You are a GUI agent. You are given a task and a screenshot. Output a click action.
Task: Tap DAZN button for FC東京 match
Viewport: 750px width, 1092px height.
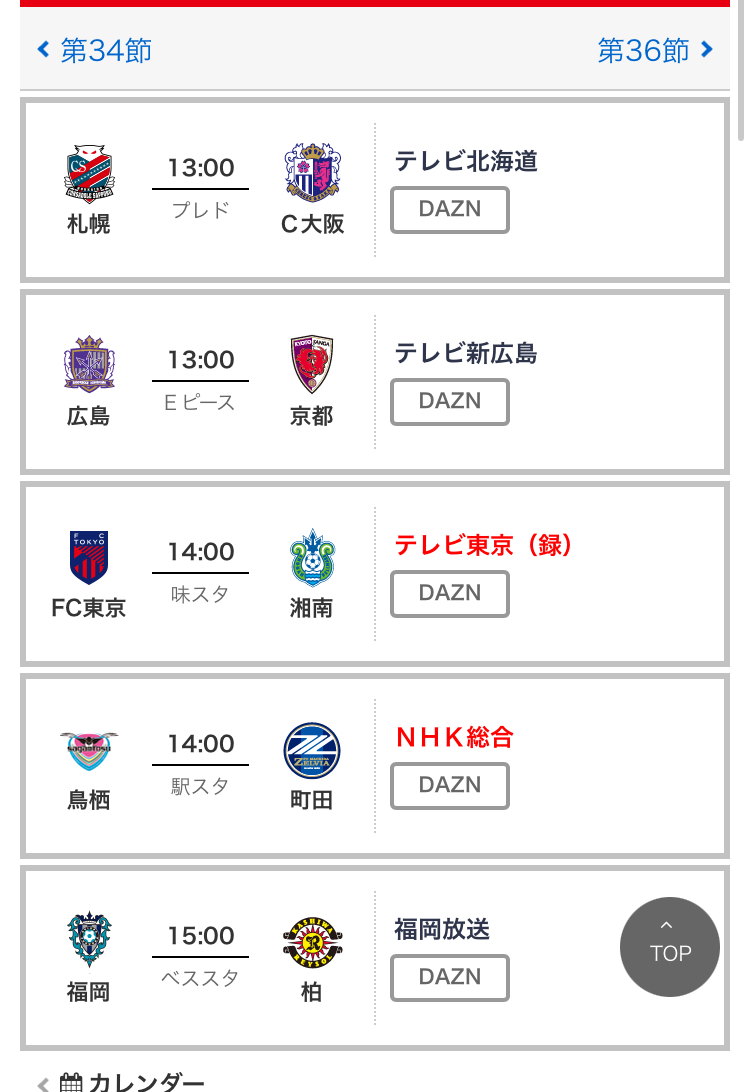[449, 593]
